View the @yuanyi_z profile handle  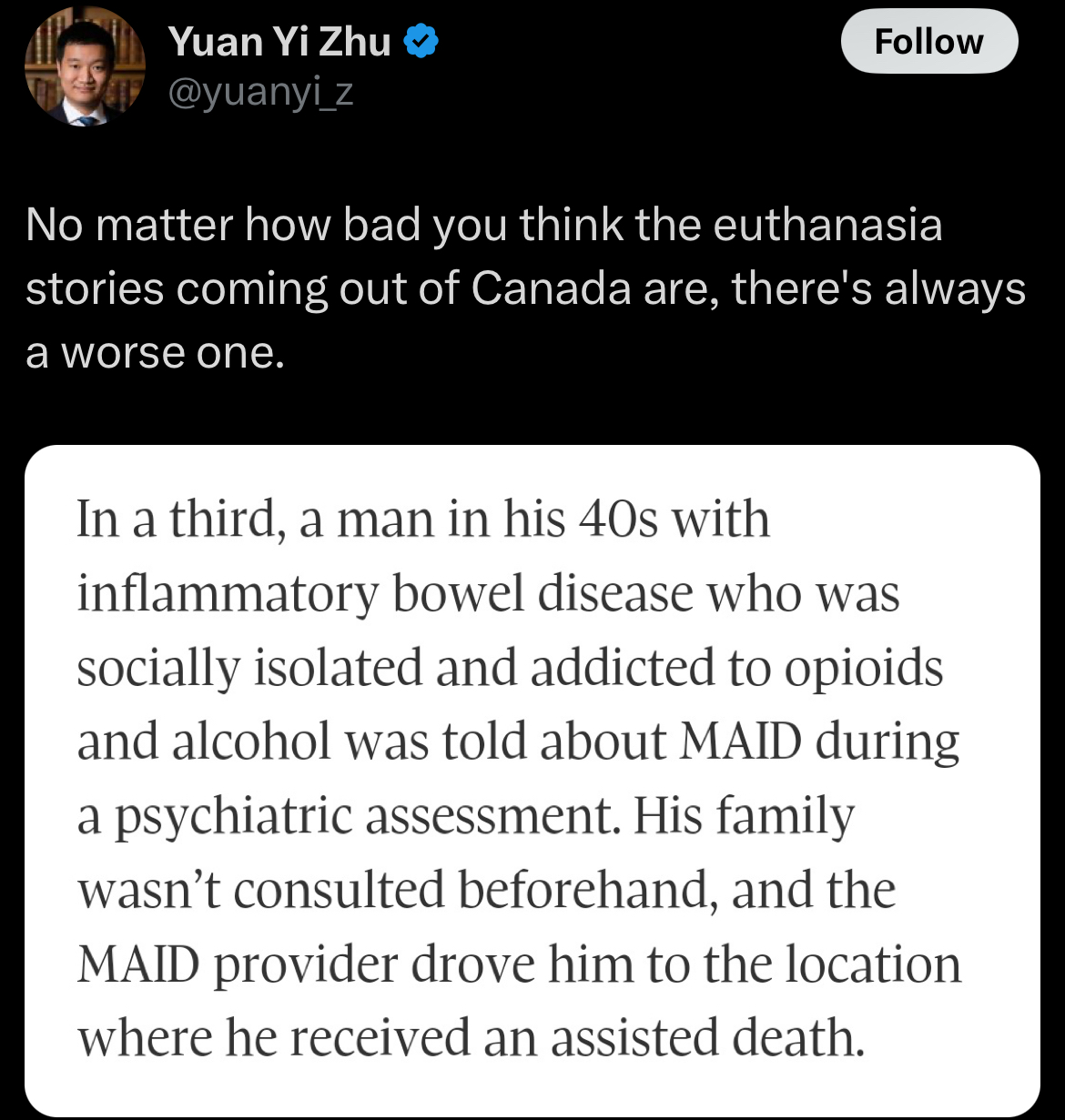point(260,92)
